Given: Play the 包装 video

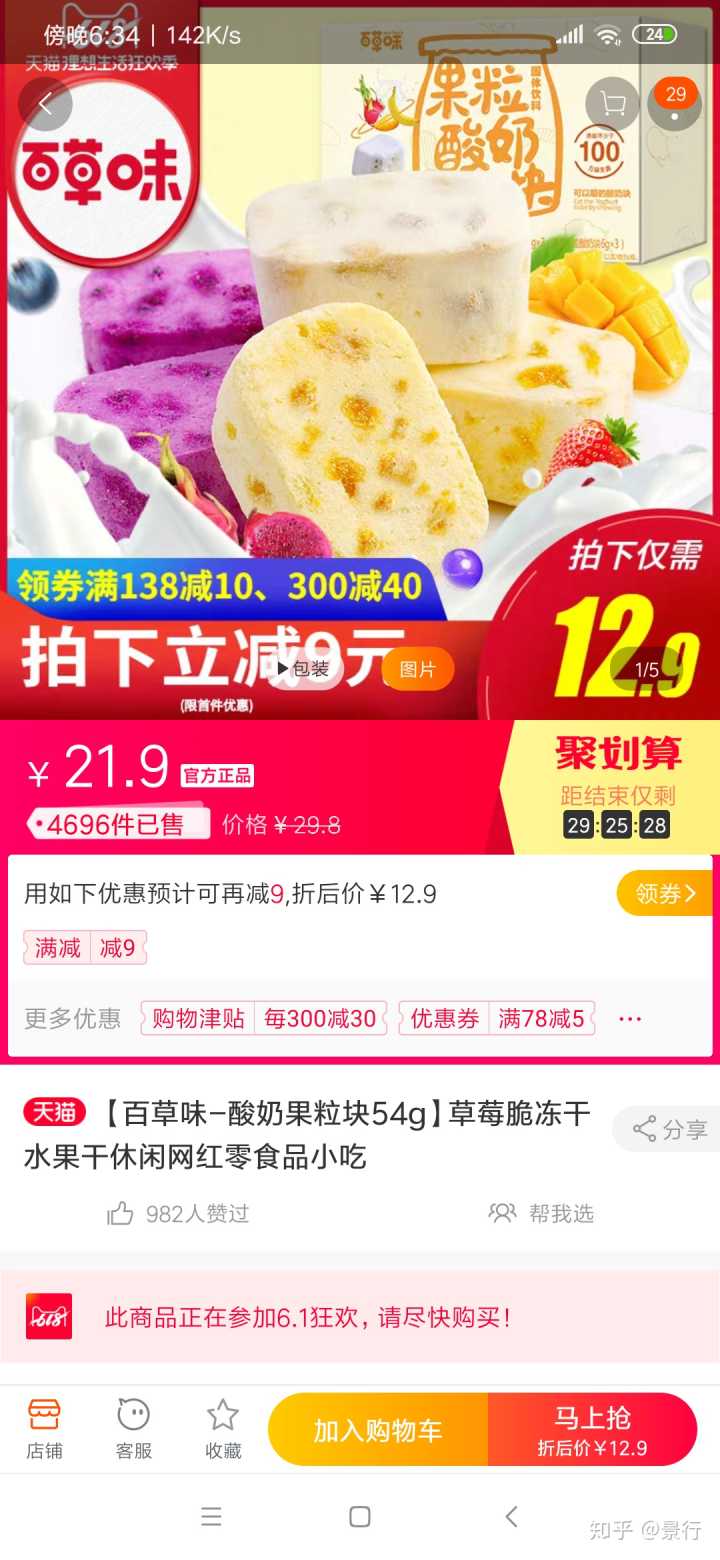Looking at the screenshot, I should 303,669.
